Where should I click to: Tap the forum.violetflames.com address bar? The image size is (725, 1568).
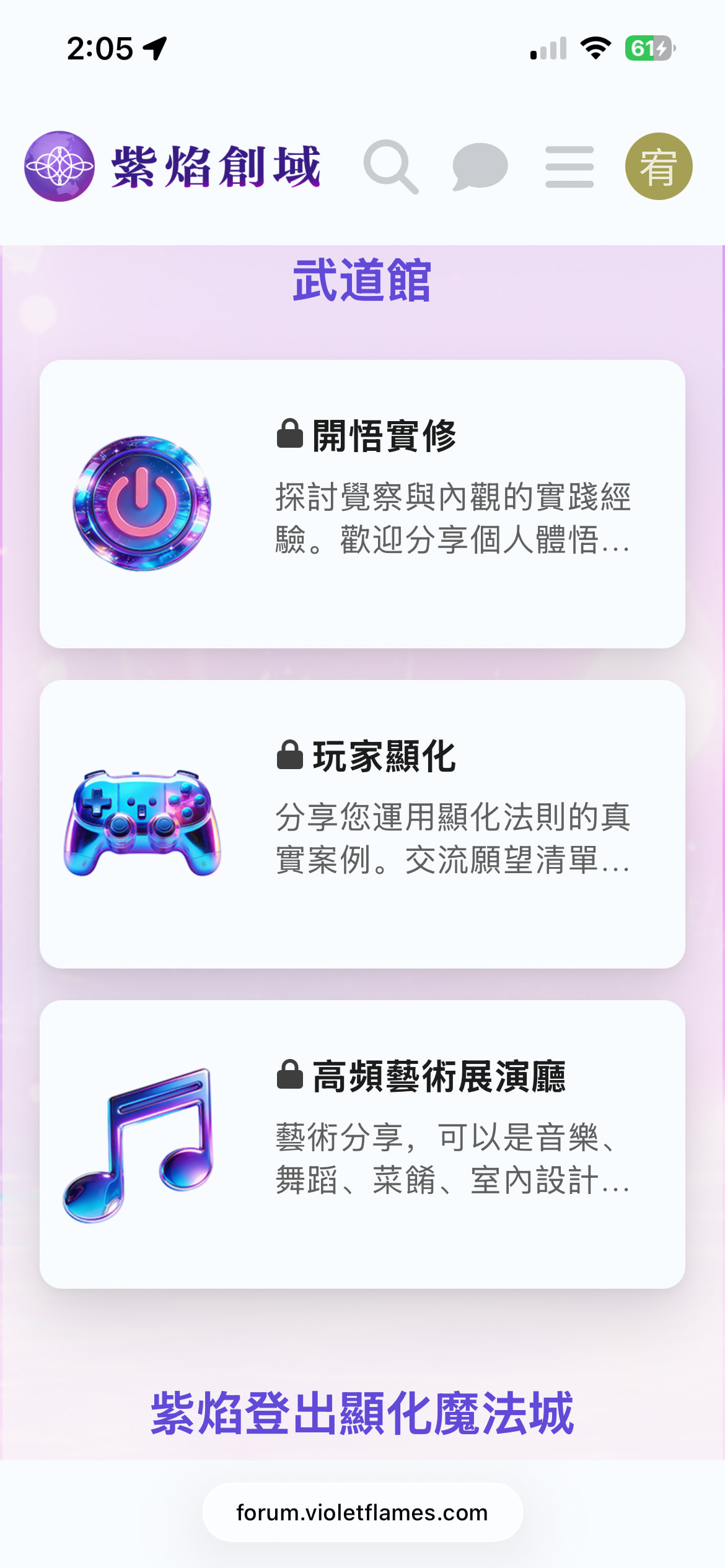tap(362, 1512)
